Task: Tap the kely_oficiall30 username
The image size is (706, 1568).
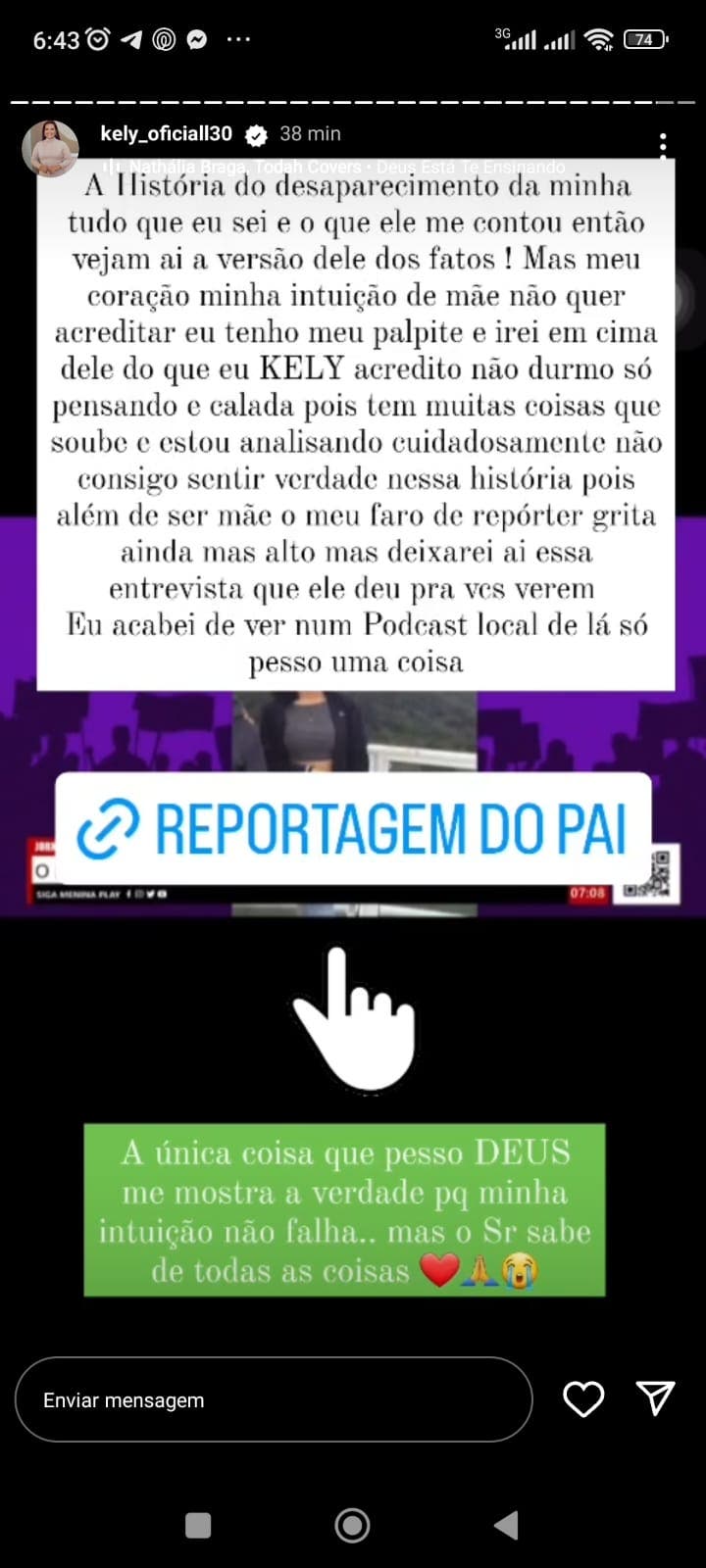Action: (166, 133)
